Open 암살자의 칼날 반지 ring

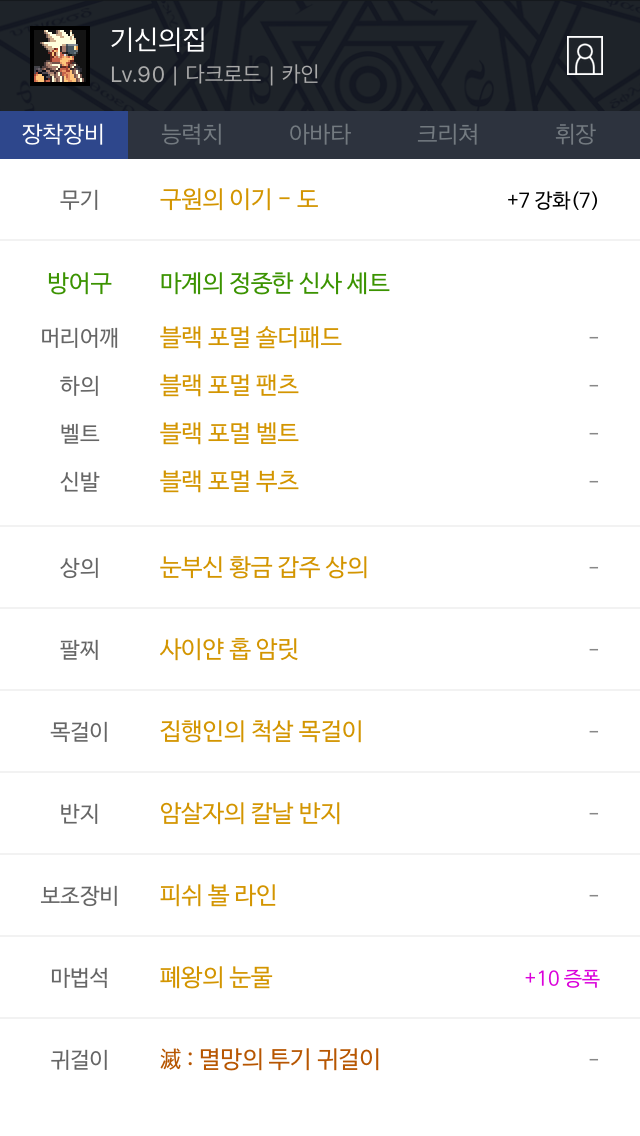(x=250, y=813)
